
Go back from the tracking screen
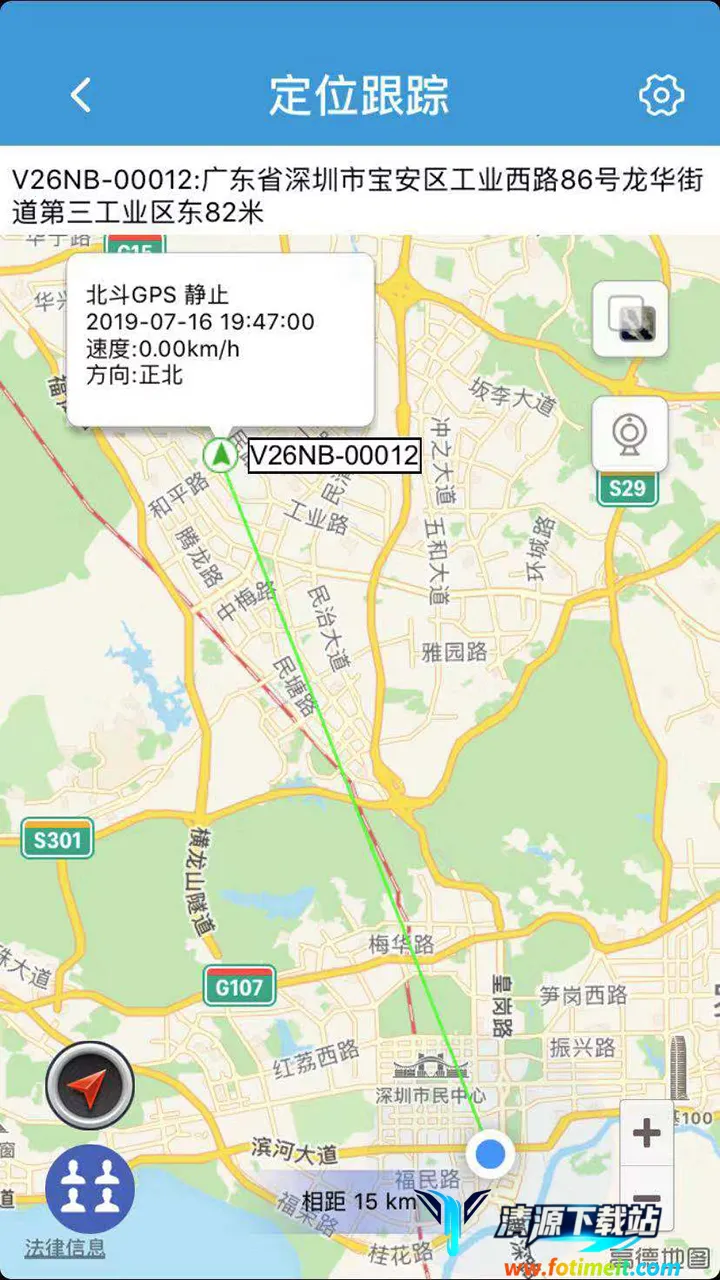point(82,95)
